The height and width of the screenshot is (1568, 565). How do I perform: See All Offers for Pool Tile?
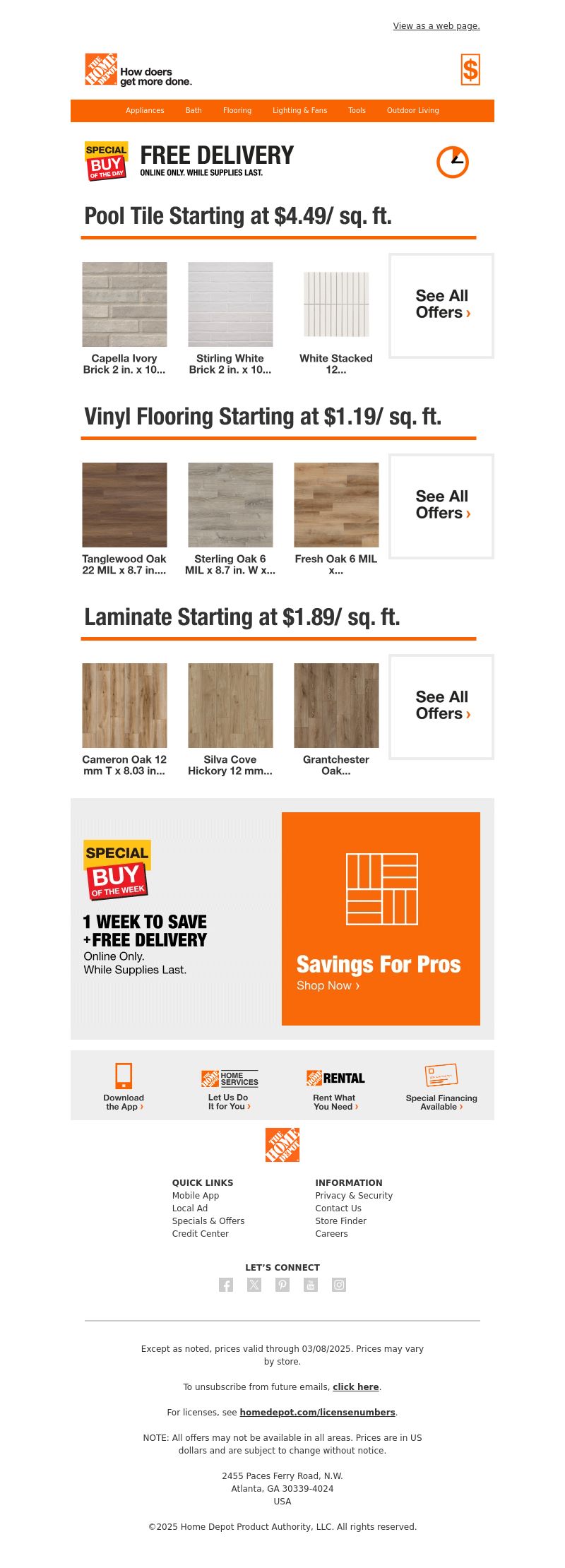pos(441,305)
